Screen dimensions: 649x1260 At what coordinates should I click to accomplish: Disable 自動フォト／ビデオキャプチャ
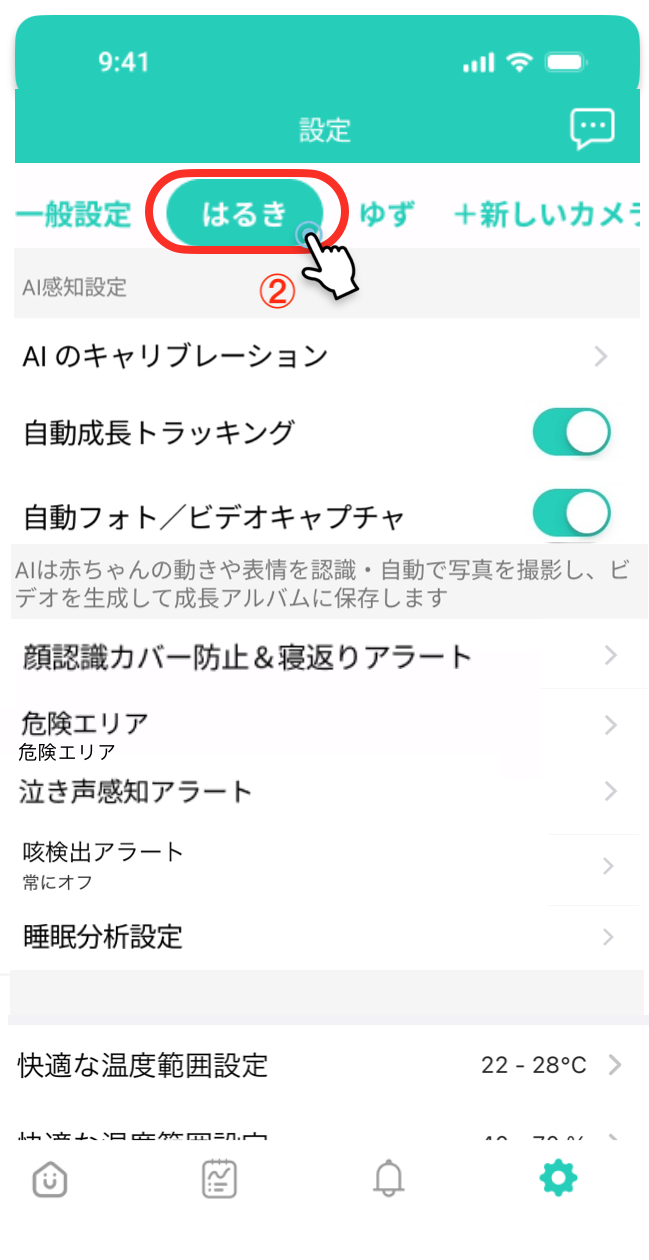click(571, 514)
